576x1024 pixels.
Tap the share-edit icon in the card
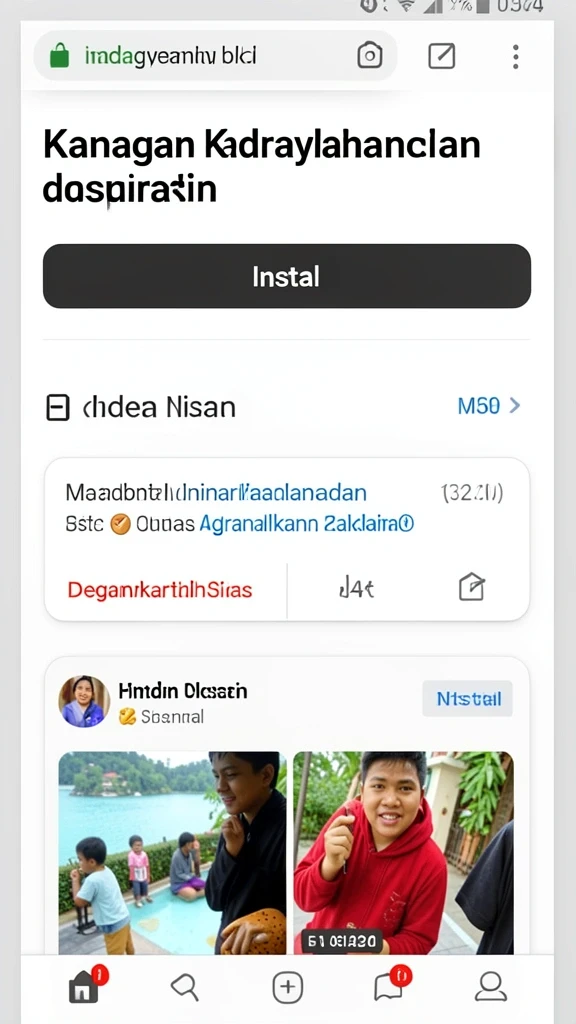click(x=471, y=587)
